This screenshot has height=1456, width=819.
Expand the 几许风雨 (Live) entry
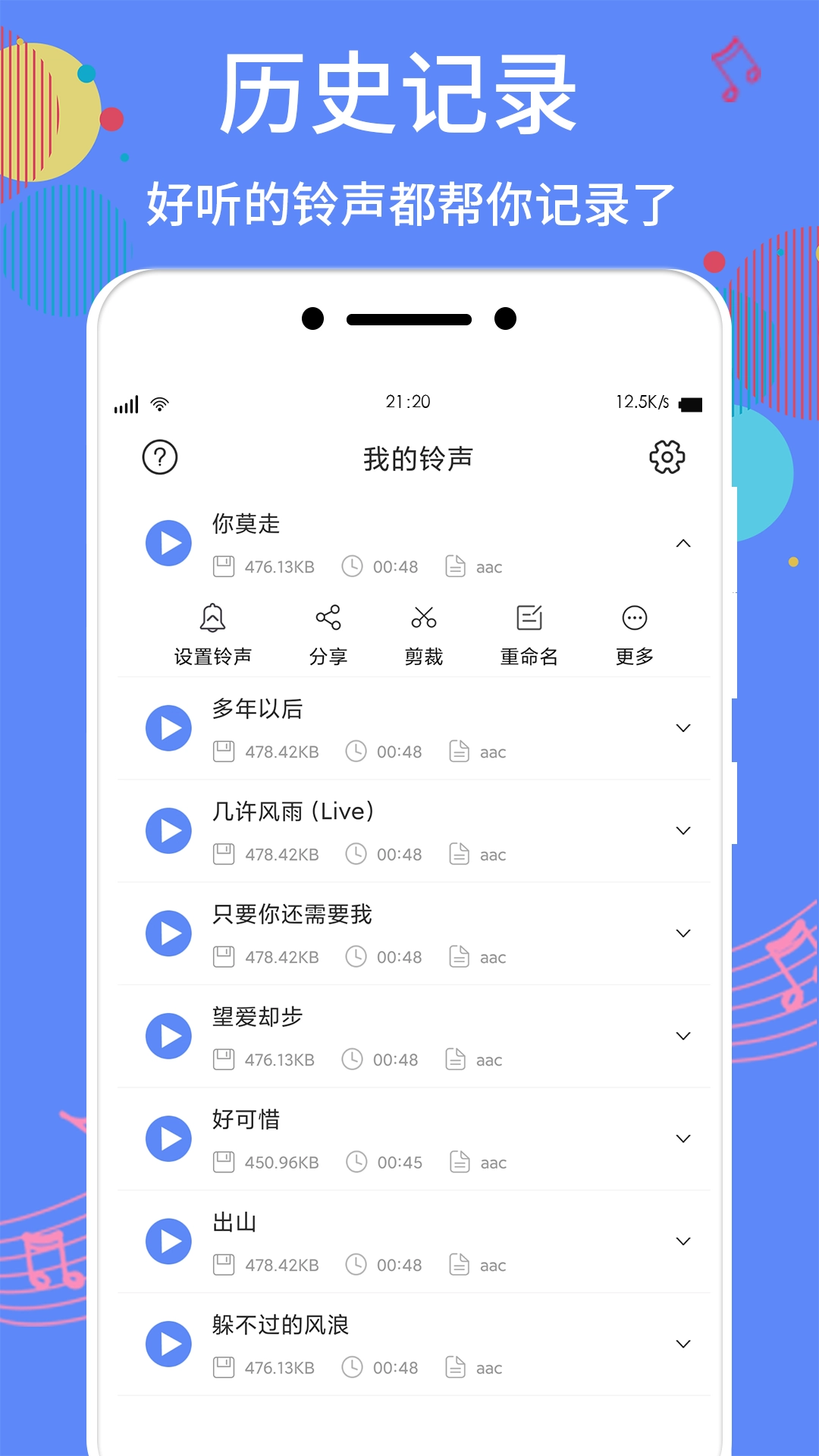click(683, 830)
